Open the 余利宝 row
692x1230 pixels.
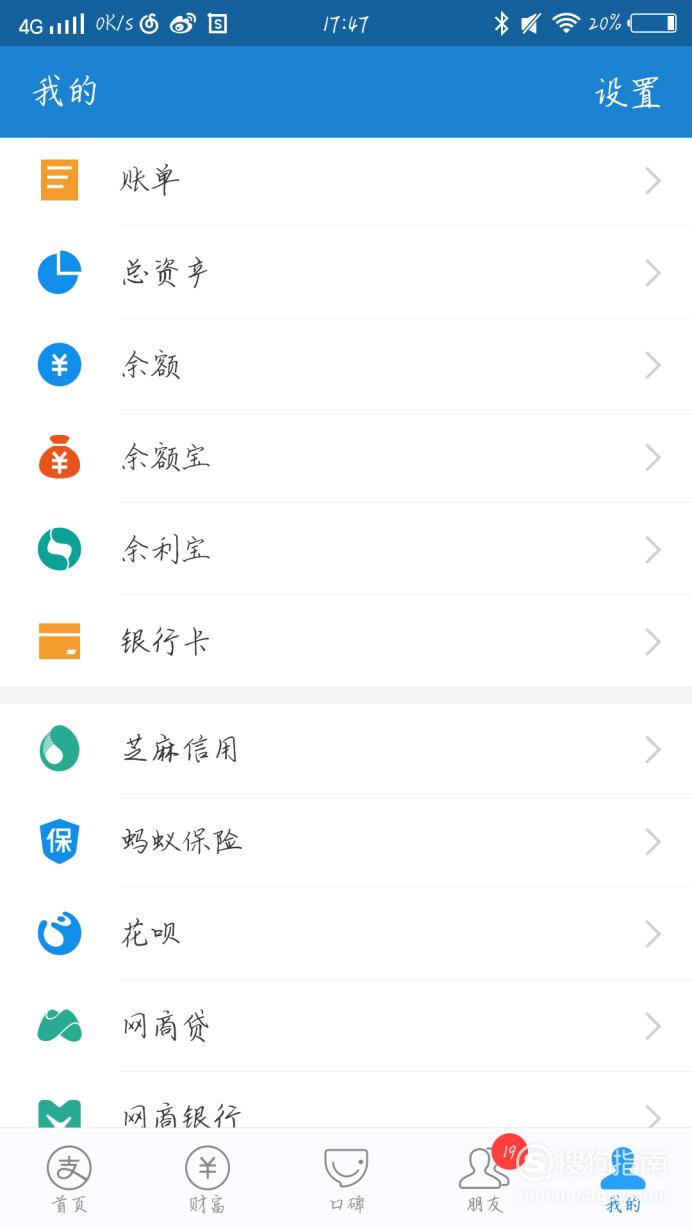(x=346, y=549)
